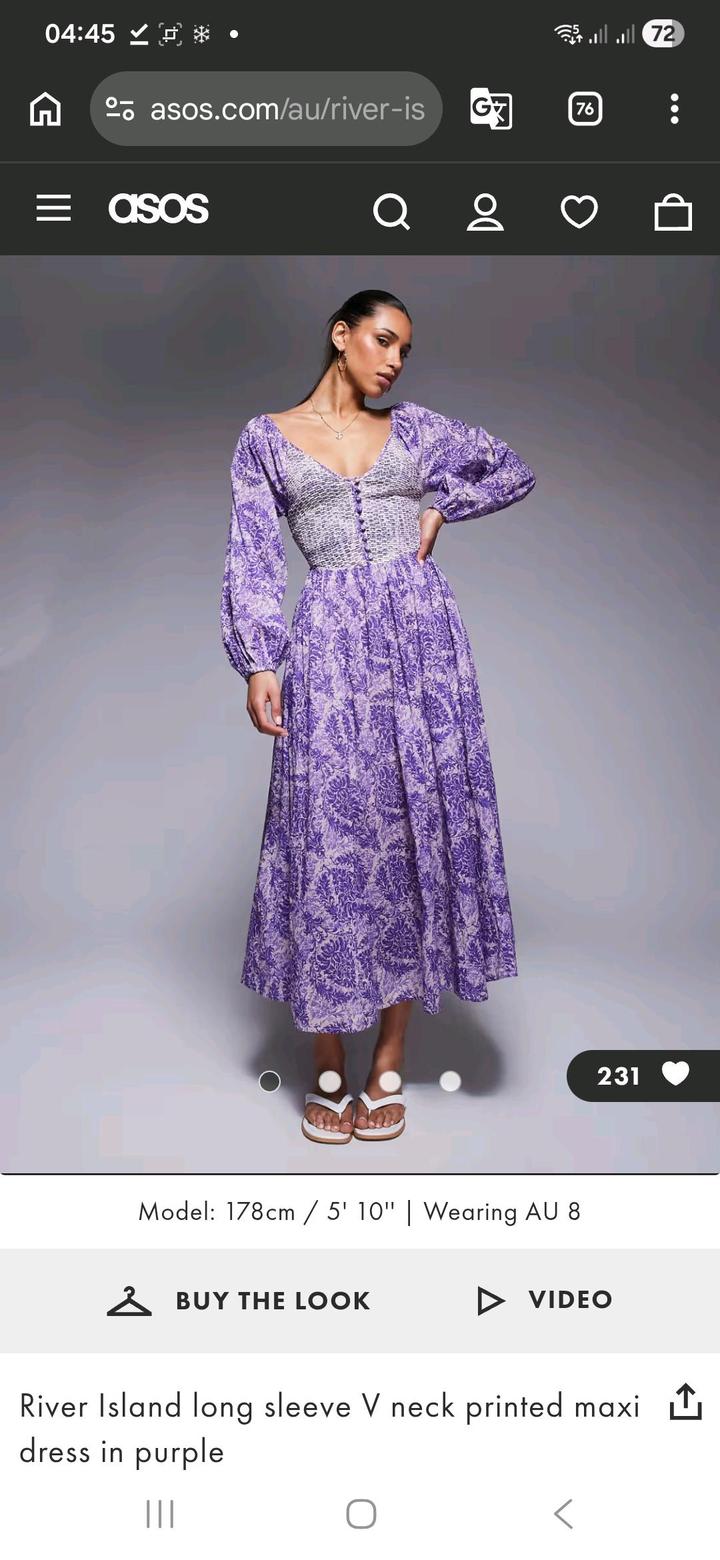Image resolution: width=720 pixels, height=1560 pixels.
Task: Tap the asos.com address bar
Action: pos(266,109)
